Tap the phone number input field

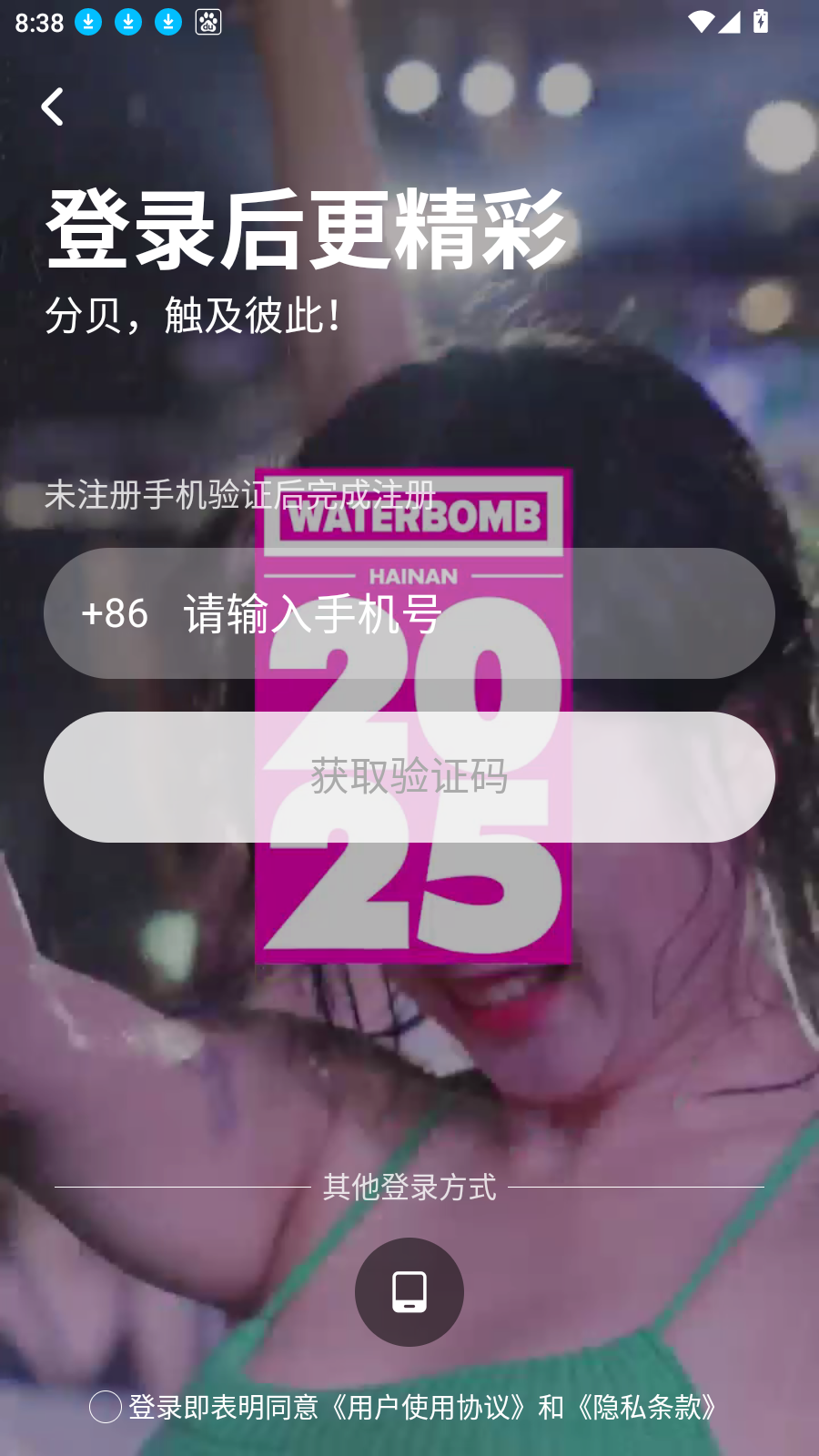(x=455, y=613)
